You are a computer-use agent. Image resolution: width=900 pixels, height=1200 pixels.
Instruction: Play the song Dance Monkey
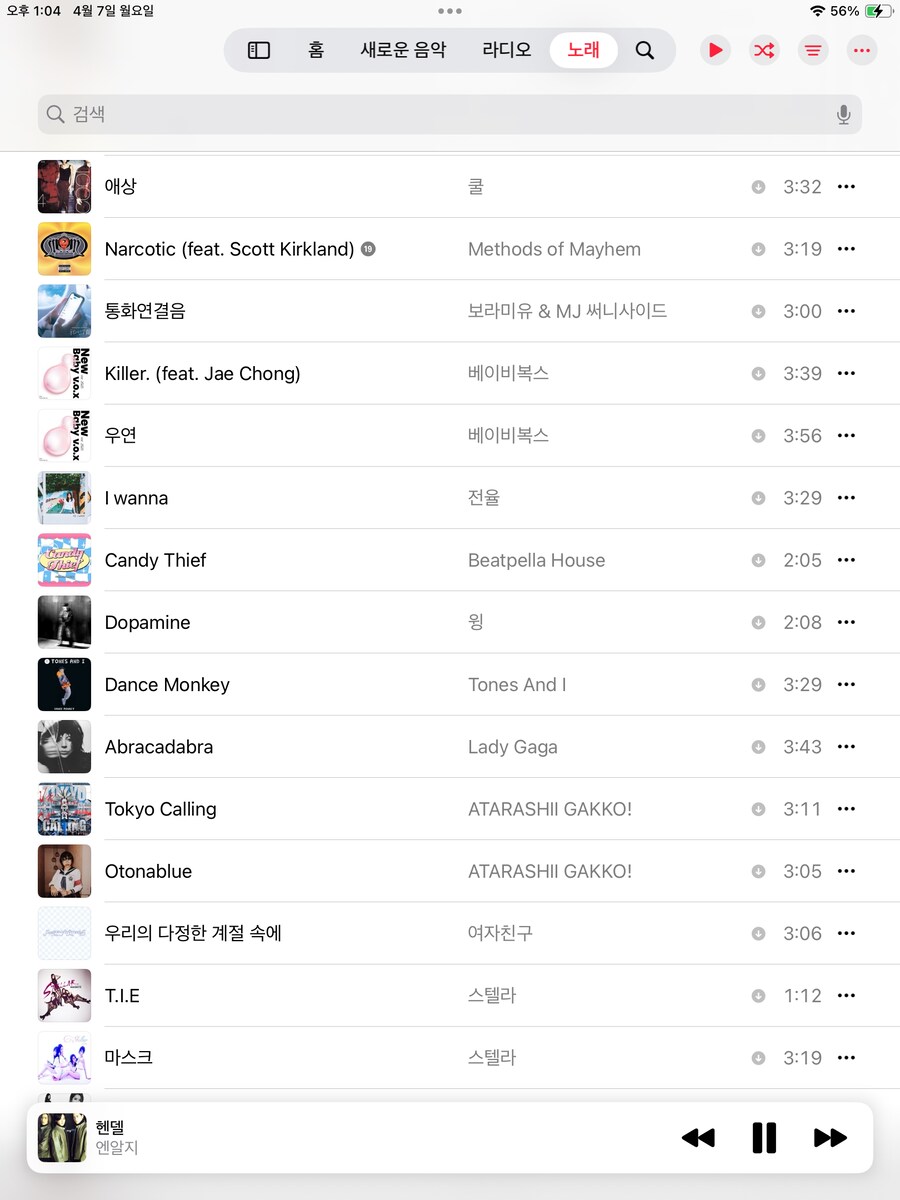[x=167, y=685]
